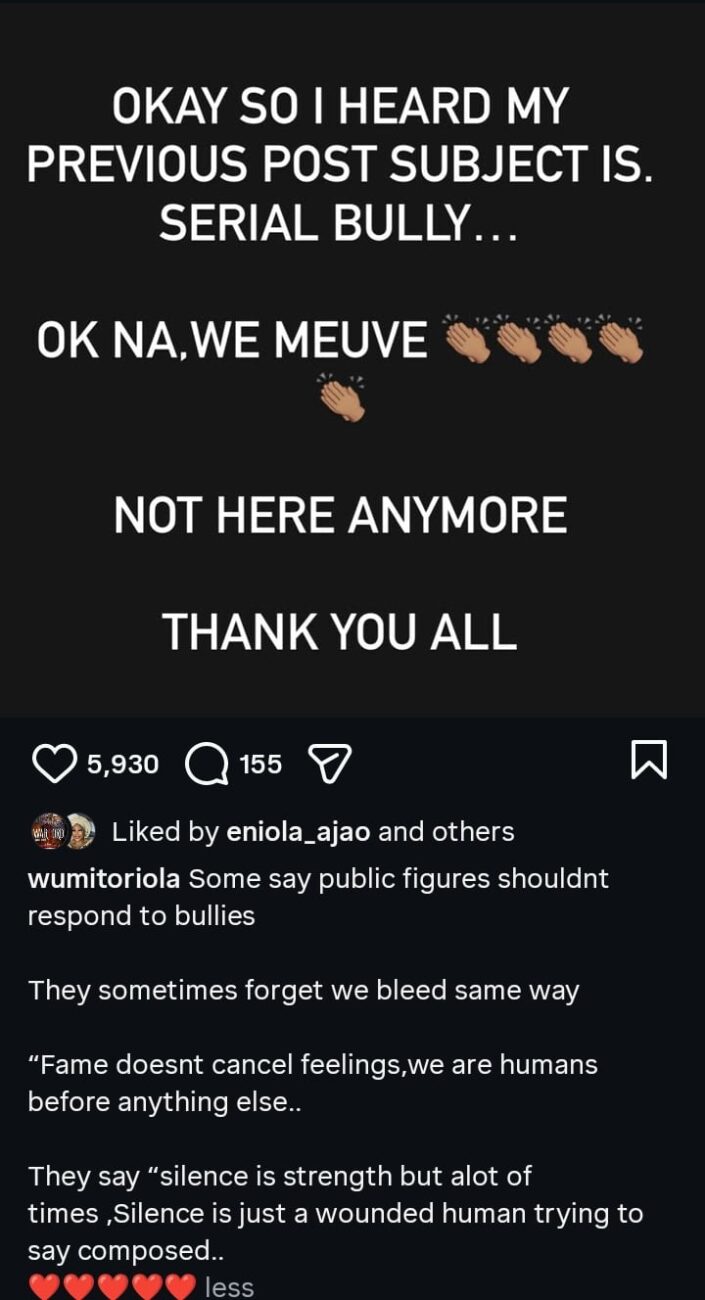Share this post via the send icon
705x1300 pixels.
(330, 765)
